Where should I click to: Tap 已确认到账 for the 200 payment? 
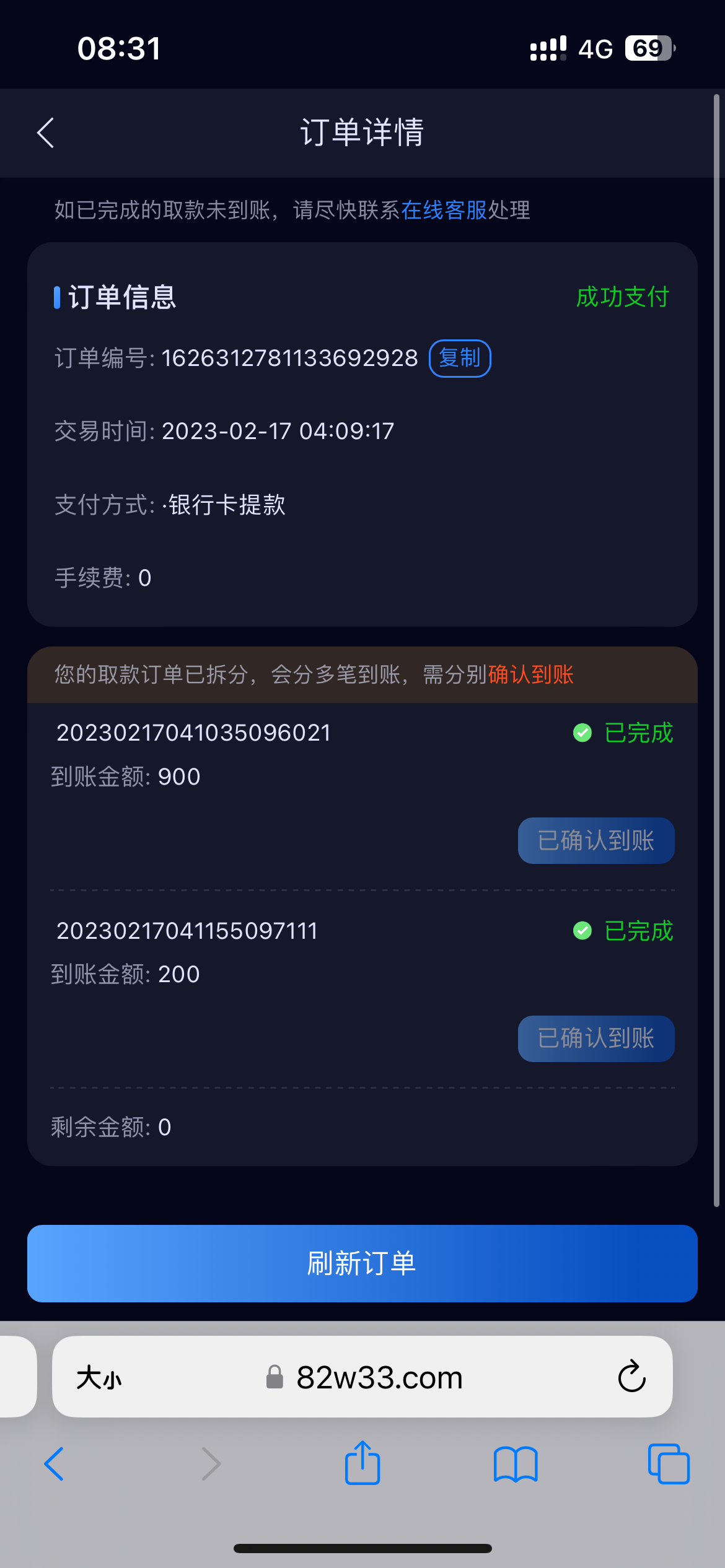(595, 1039)
